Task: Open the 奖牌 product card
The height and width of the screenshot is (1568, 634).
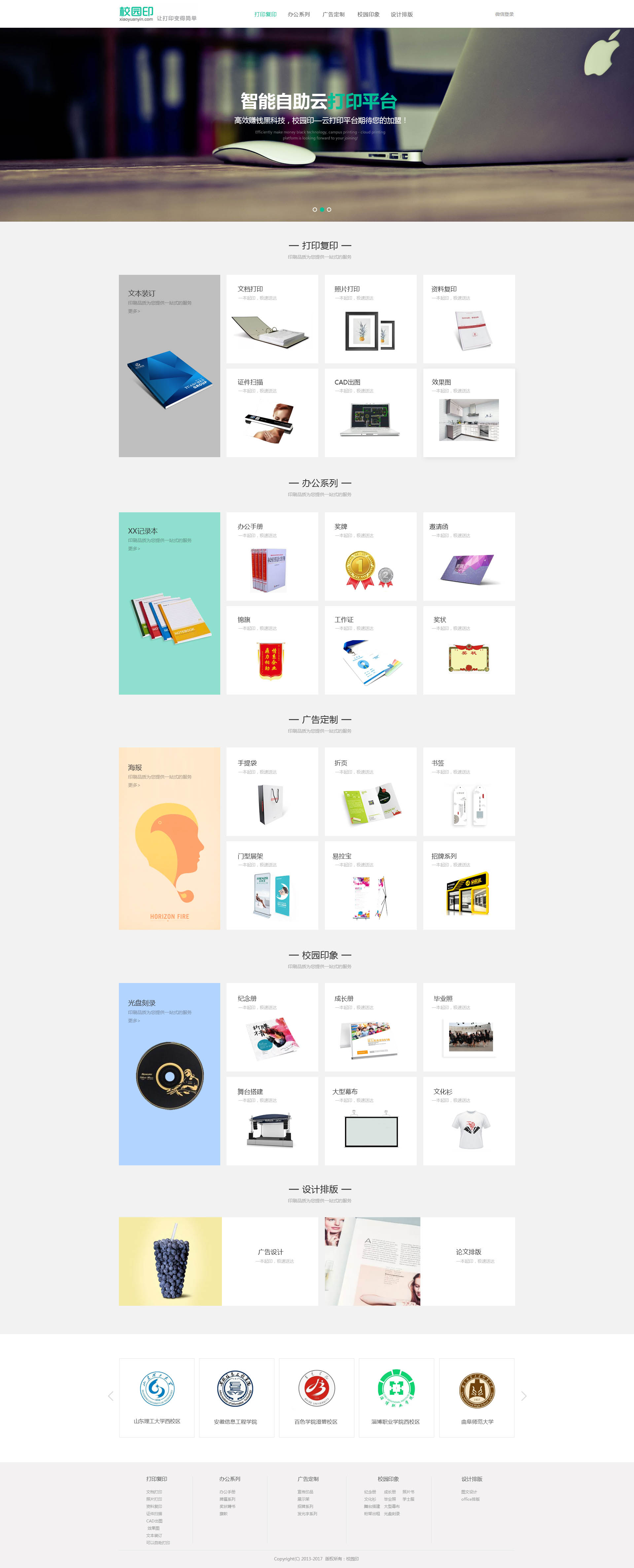Action: point(370,556)
